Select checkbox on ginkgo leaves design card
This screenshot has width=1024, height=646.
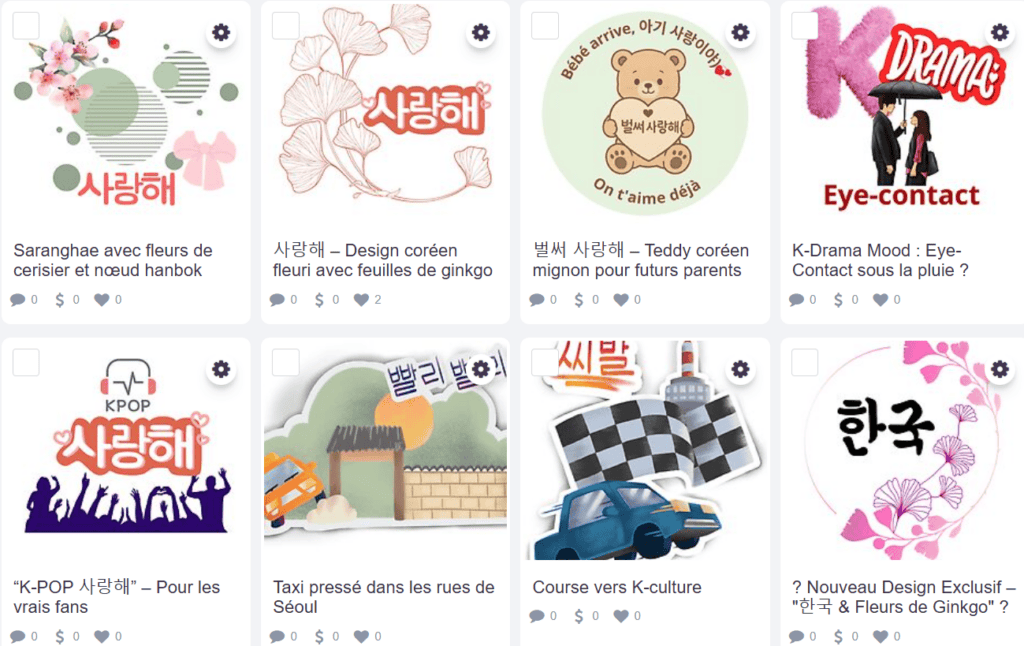[x=286, y=26]
